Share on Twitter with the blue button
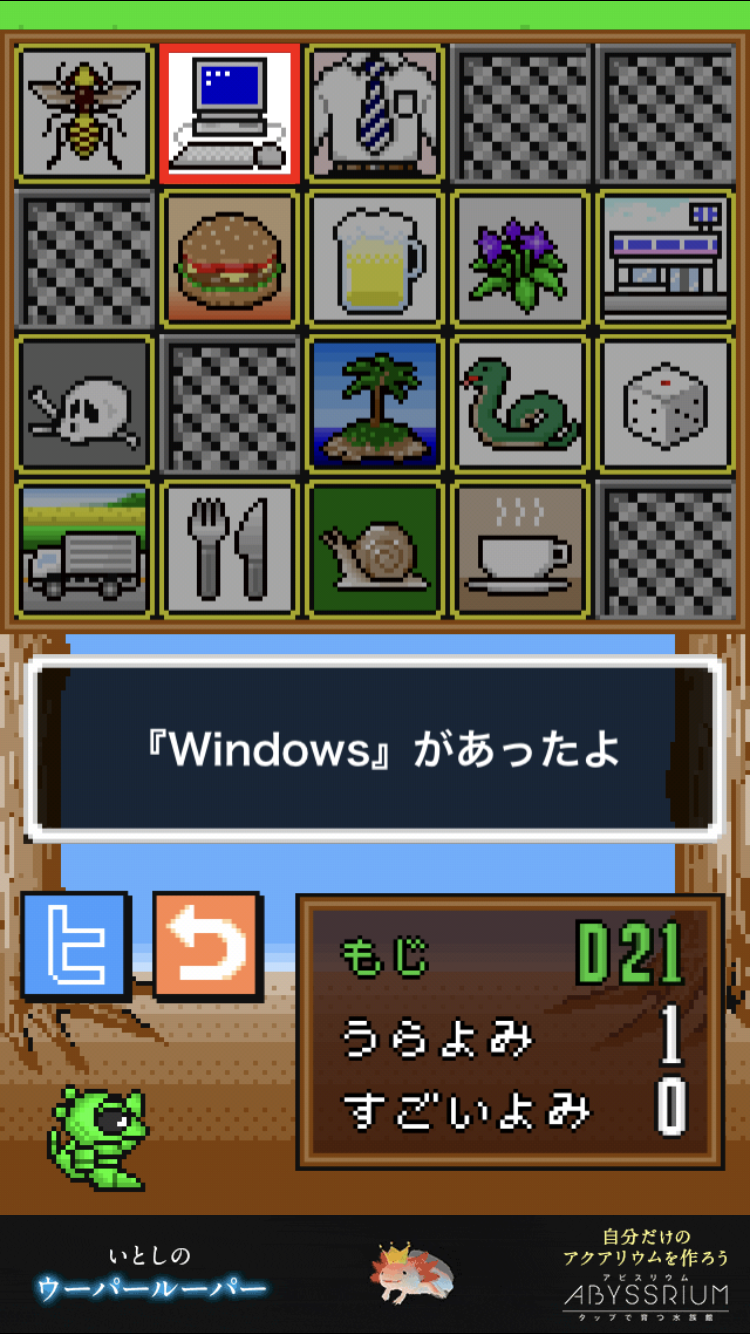Screen dimensions: 750x1334 (x=76, y=945)
